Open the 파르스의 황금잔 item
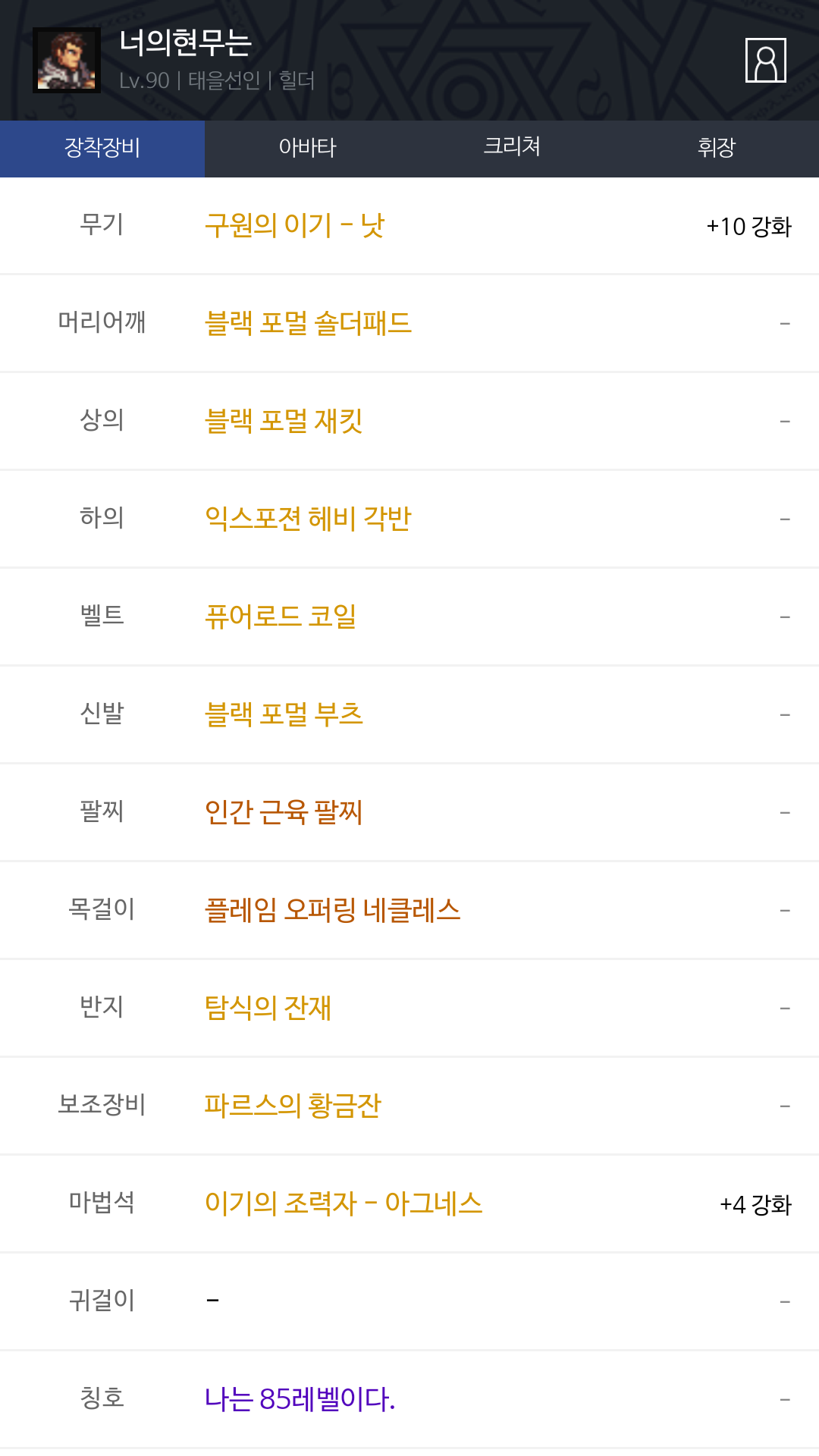This screenshot has height=1456, width=819. click(293, 1106)
